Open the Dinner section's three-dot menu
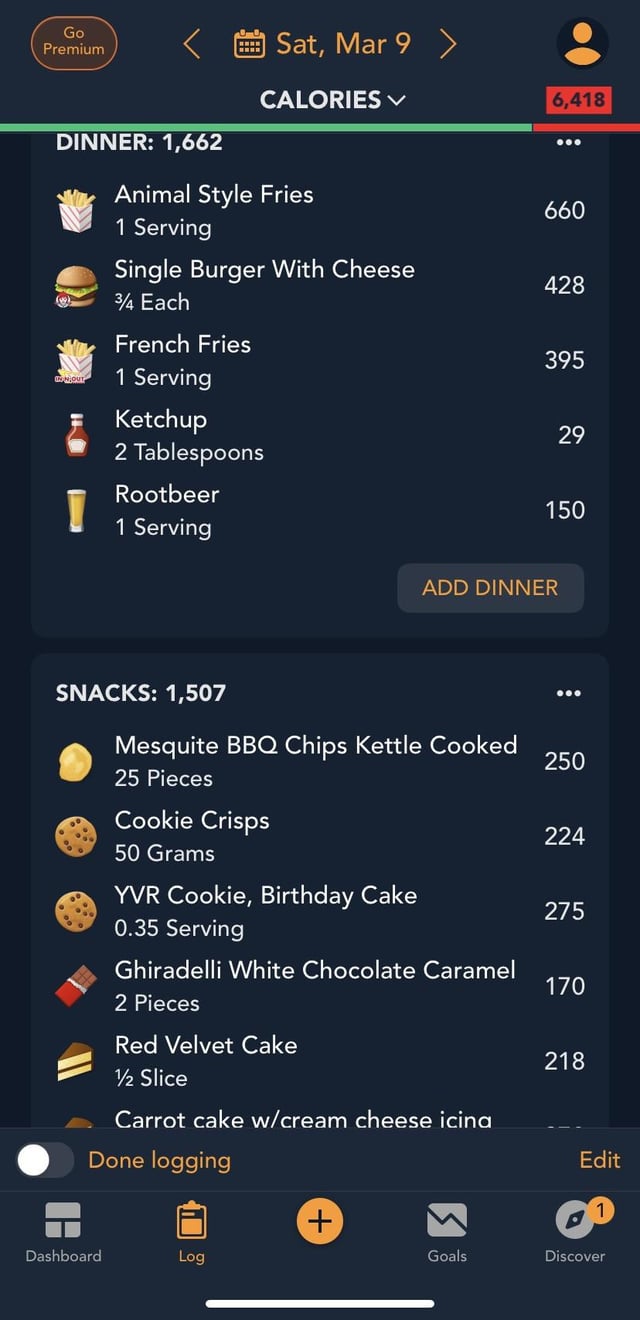This screenshot has height=1320, width=640. click(568, 142)
